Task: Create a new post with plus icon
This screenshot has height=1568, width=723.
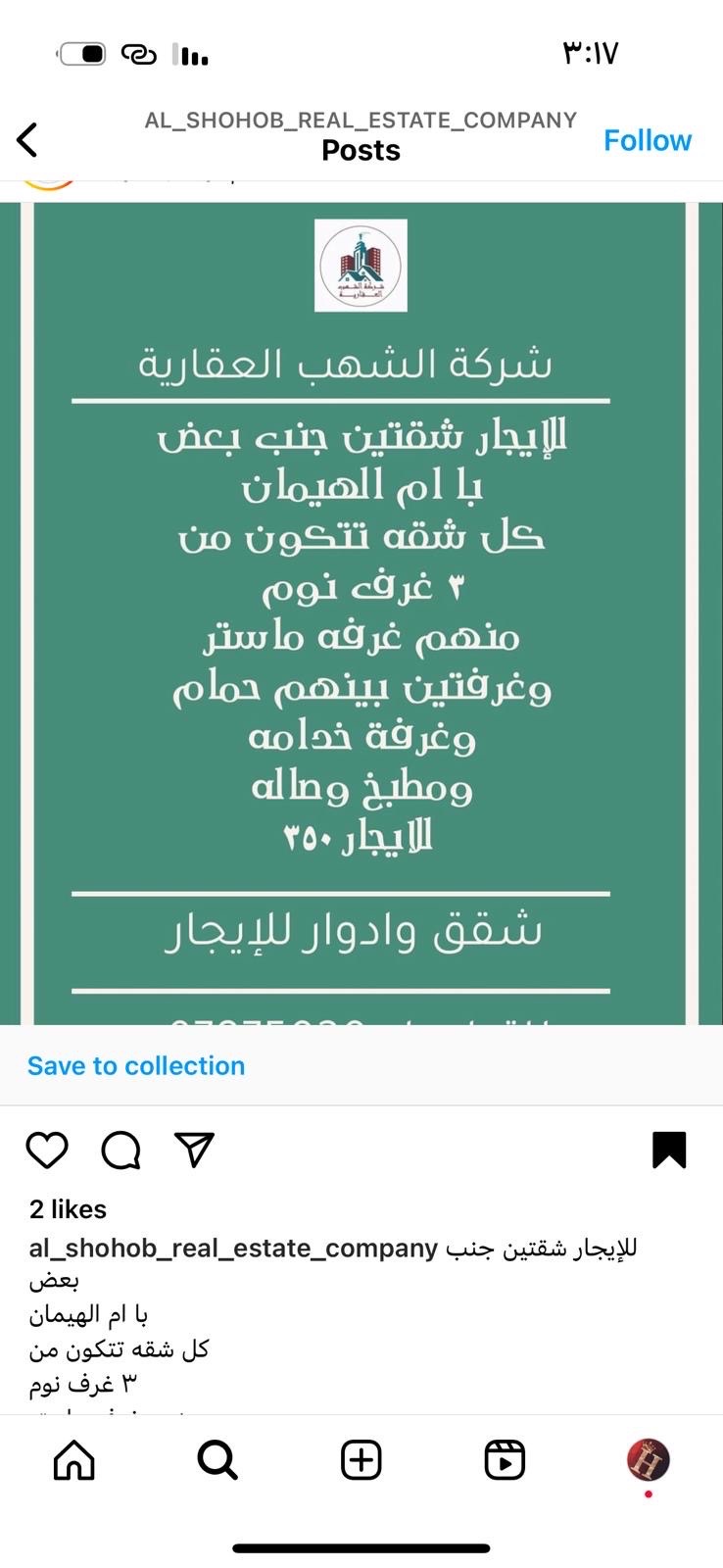Action: tap(361, 1460)
